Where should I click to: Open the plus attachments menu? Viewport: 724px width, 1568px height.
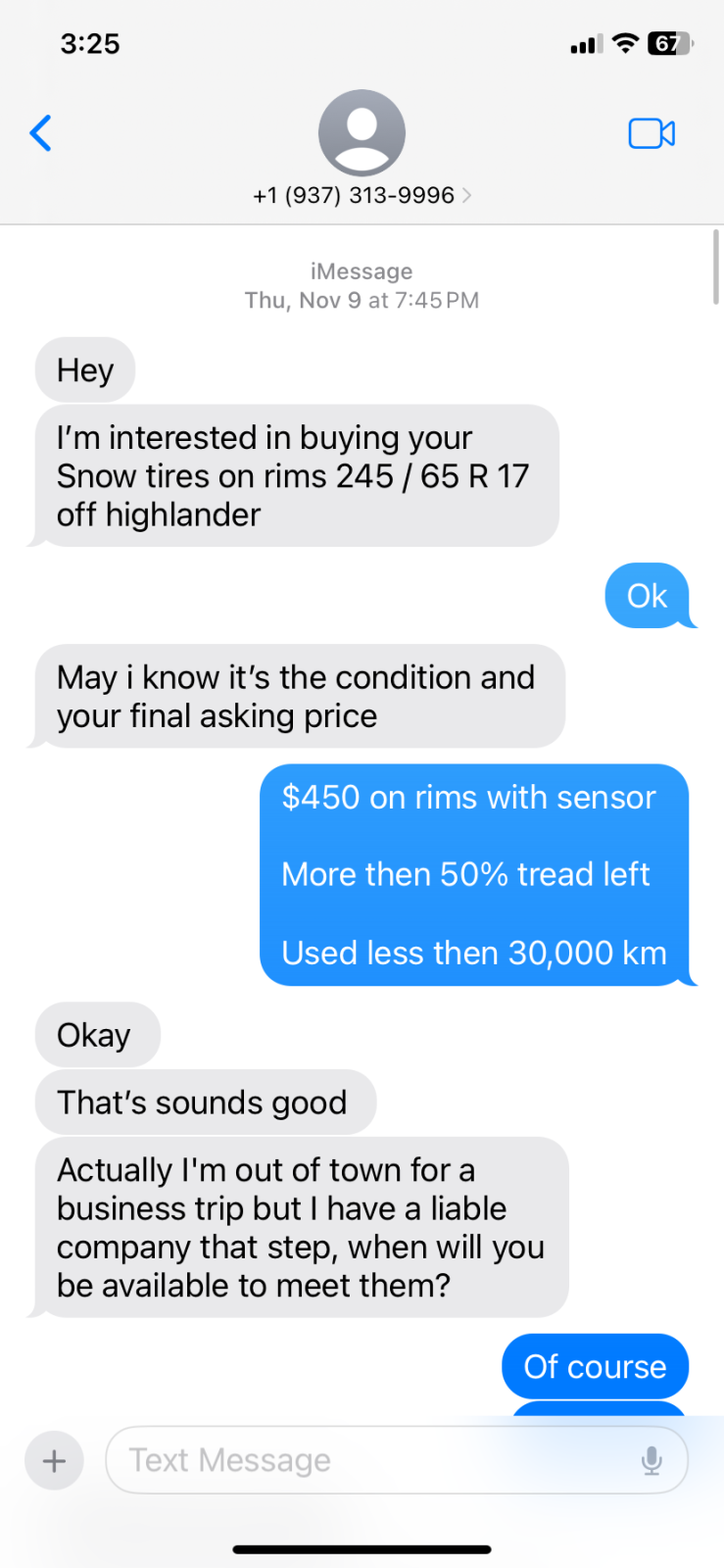pyautogui.click(x=54, y=1460)
